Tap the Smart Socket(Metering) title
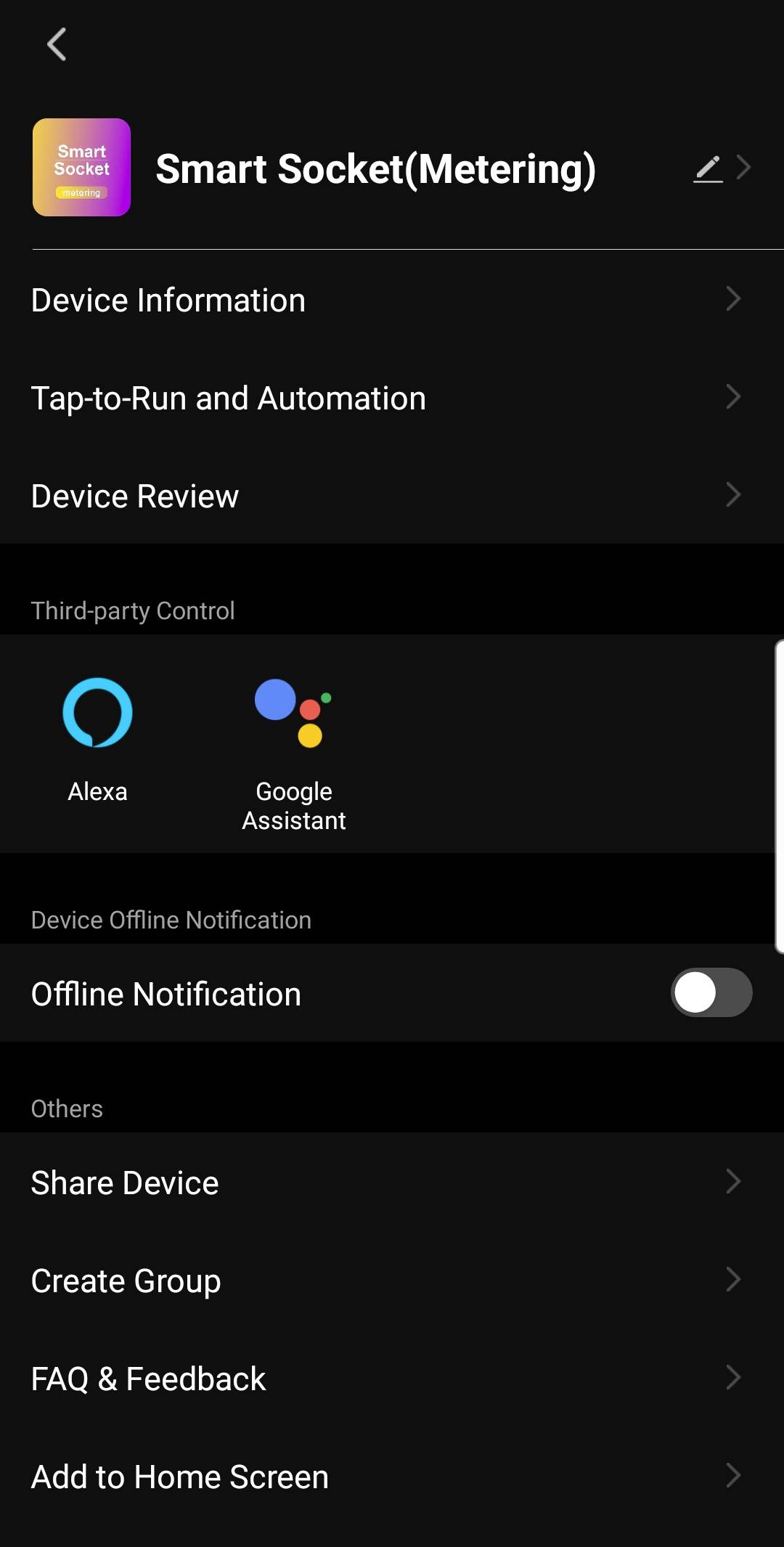The image size is (784, 1547). click(x=377, y=169)
